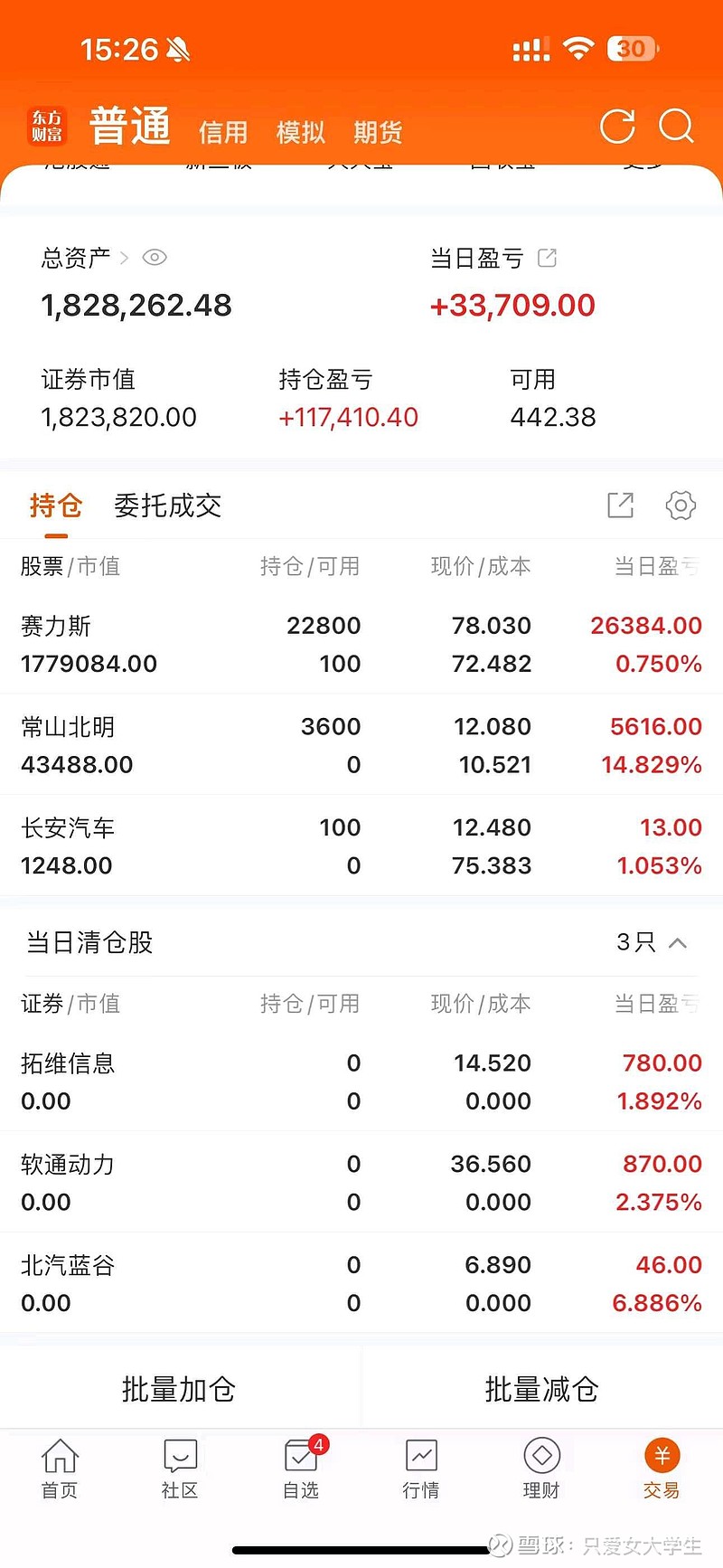Open the search magnifier icon
Viewport: 723px width, 1568px height.
(x=676, y=127)
